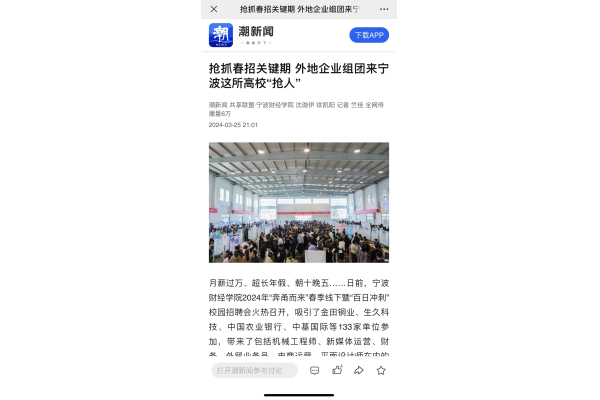Image resolution: width=600 pixels, height=400 pixels.
Task: Tap 下载APP button
Action: point(369,35)
